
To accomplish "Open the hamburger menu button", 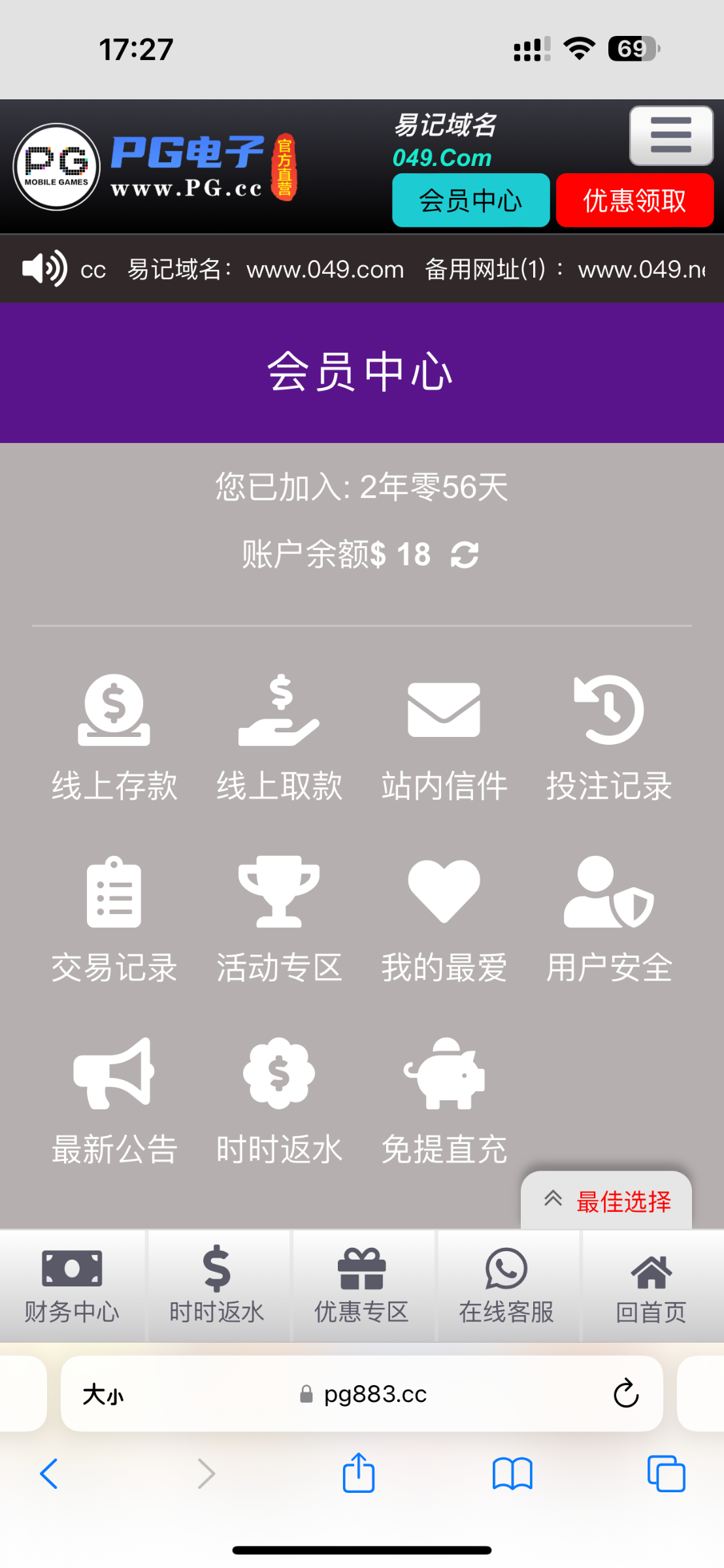I will tap(671, 136).
